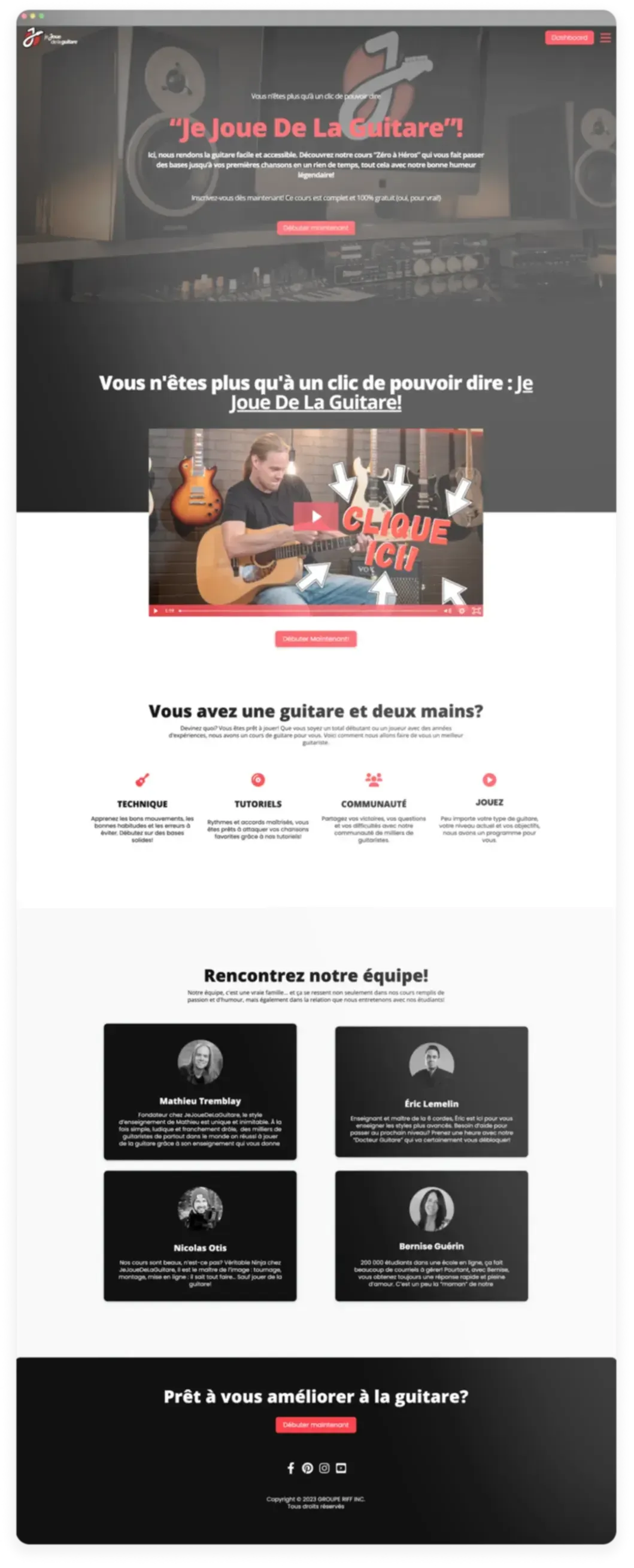Open the YouTube channel from the footer
The image size is (634, 1568).
[x=341, y=1468]
